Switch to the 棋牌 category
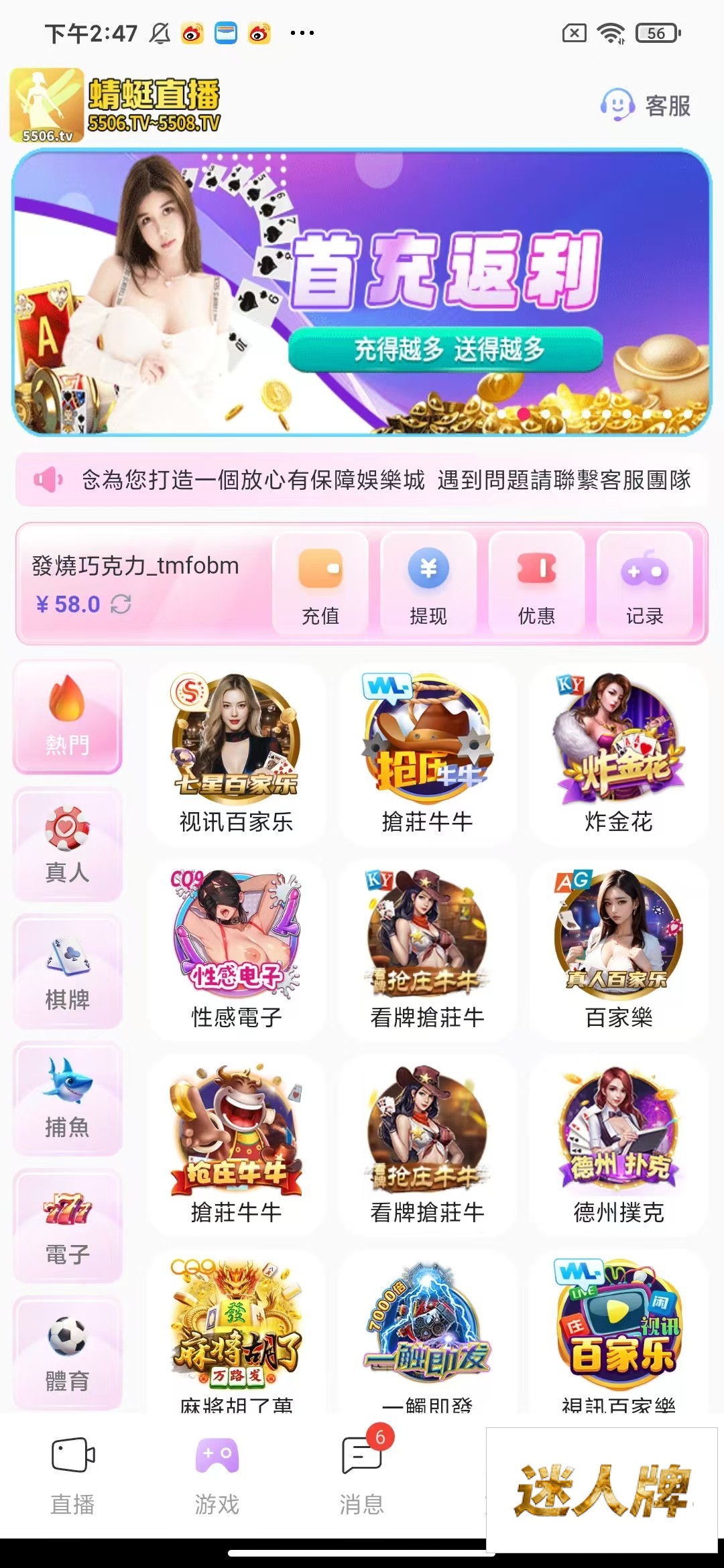This screenshot has height=1568, width=724. (67, 972)
